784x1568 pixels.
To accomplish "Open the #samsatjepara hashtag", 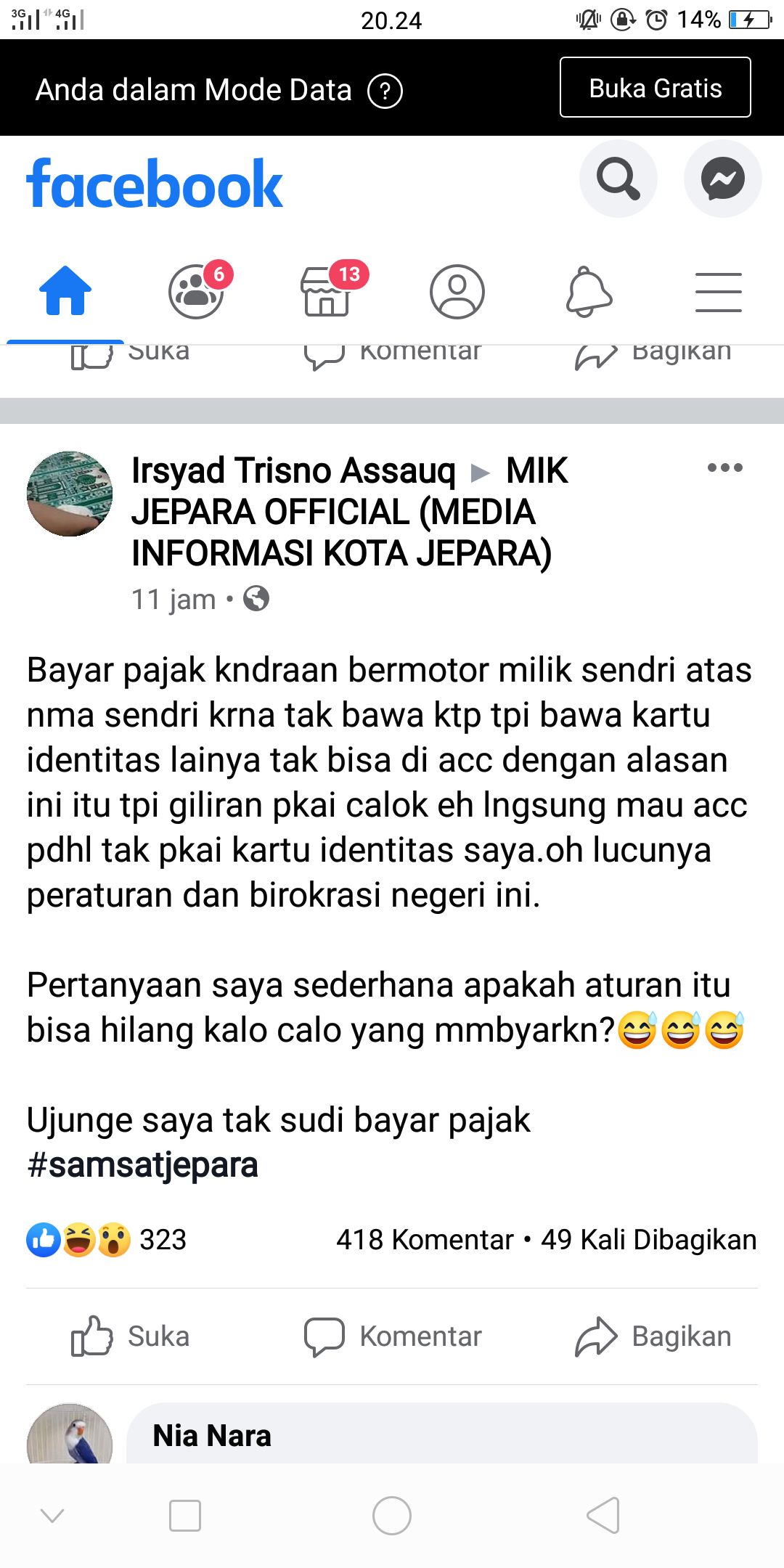I will click(142, 1165).
